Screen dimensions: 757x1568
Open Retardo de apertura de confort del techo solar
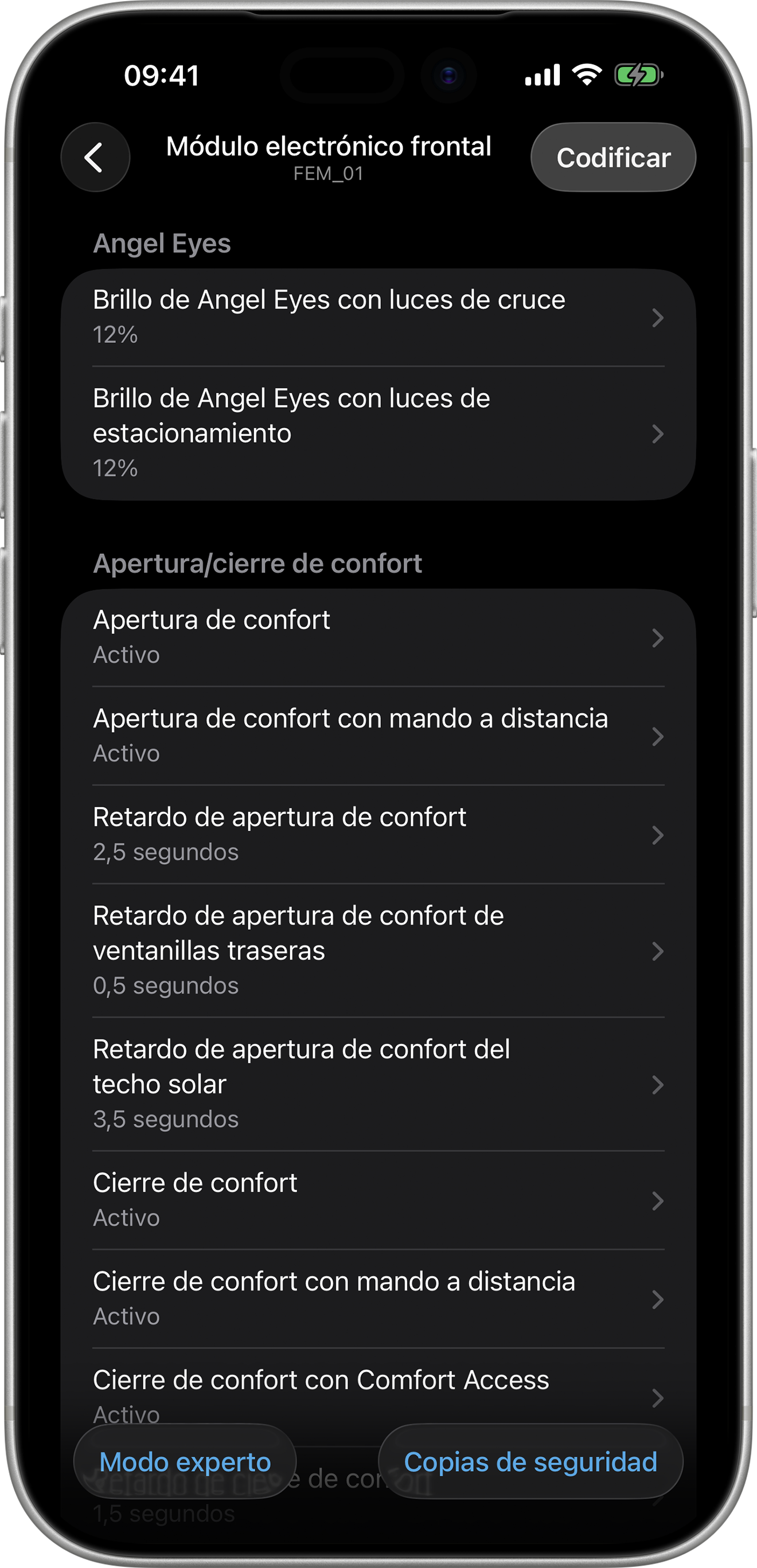coord(377,1084)
